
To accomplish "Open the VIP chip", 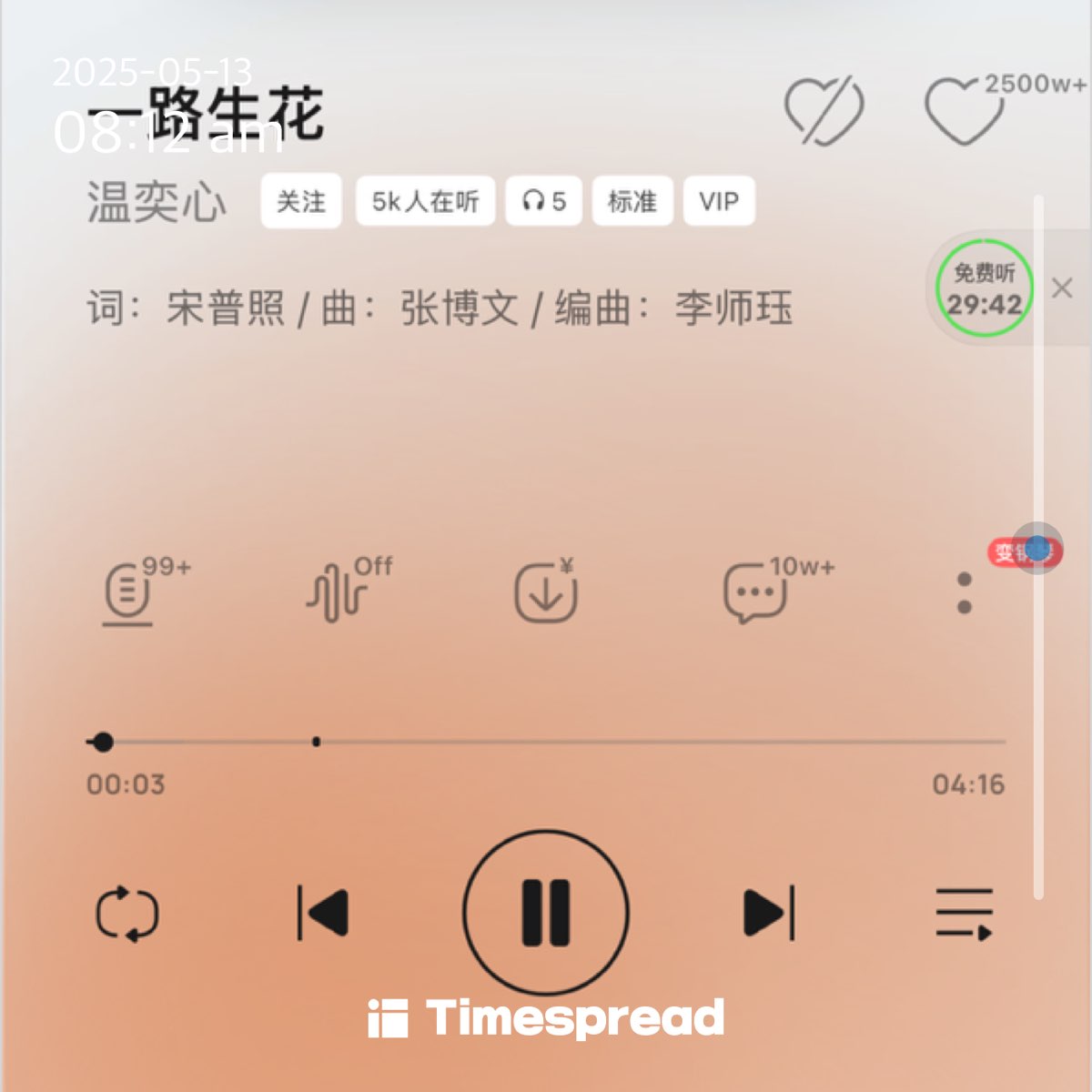I will (719, 201).
